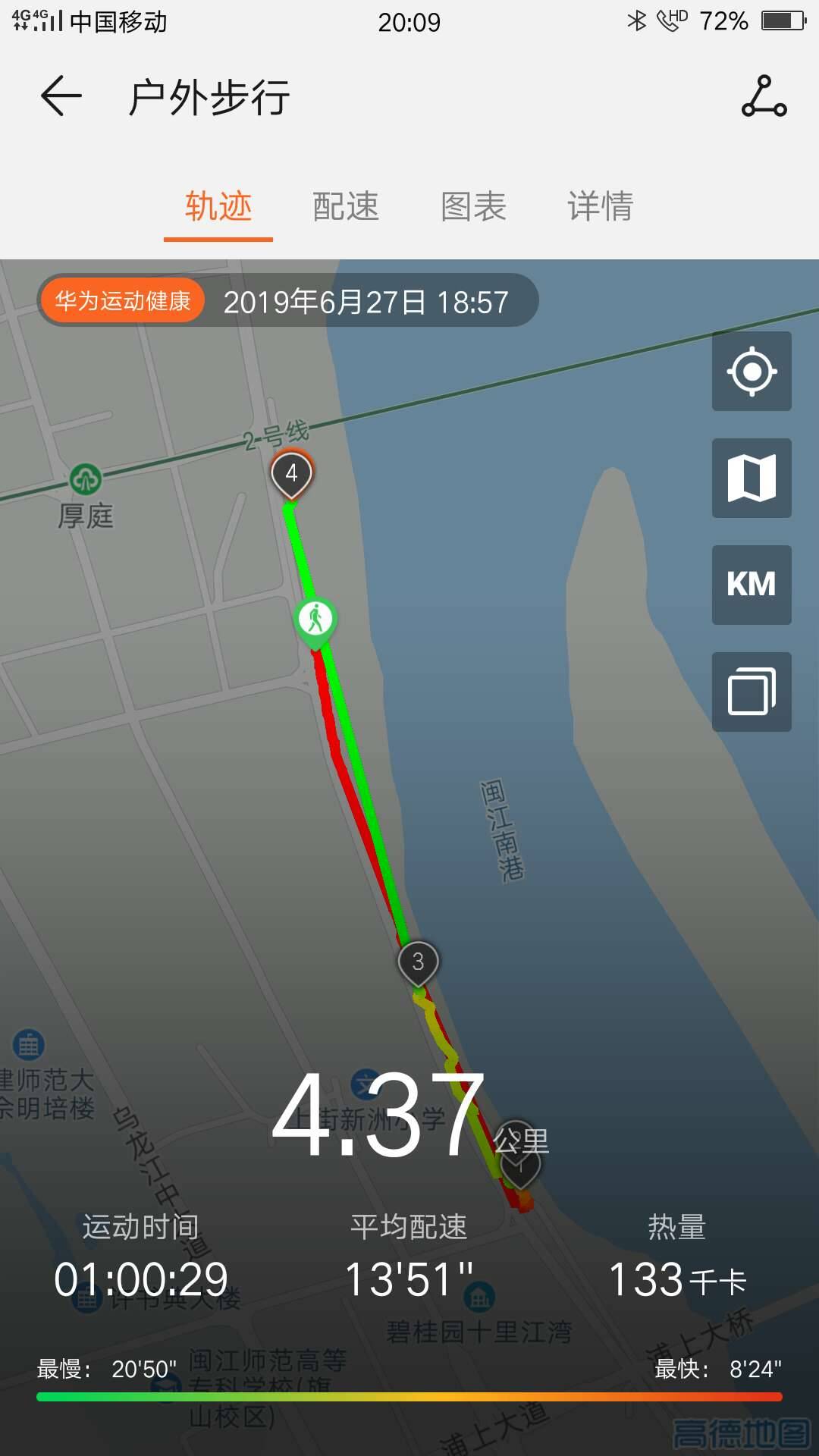
Task: Tap the stacked layers button
Action: pos(752,692)
